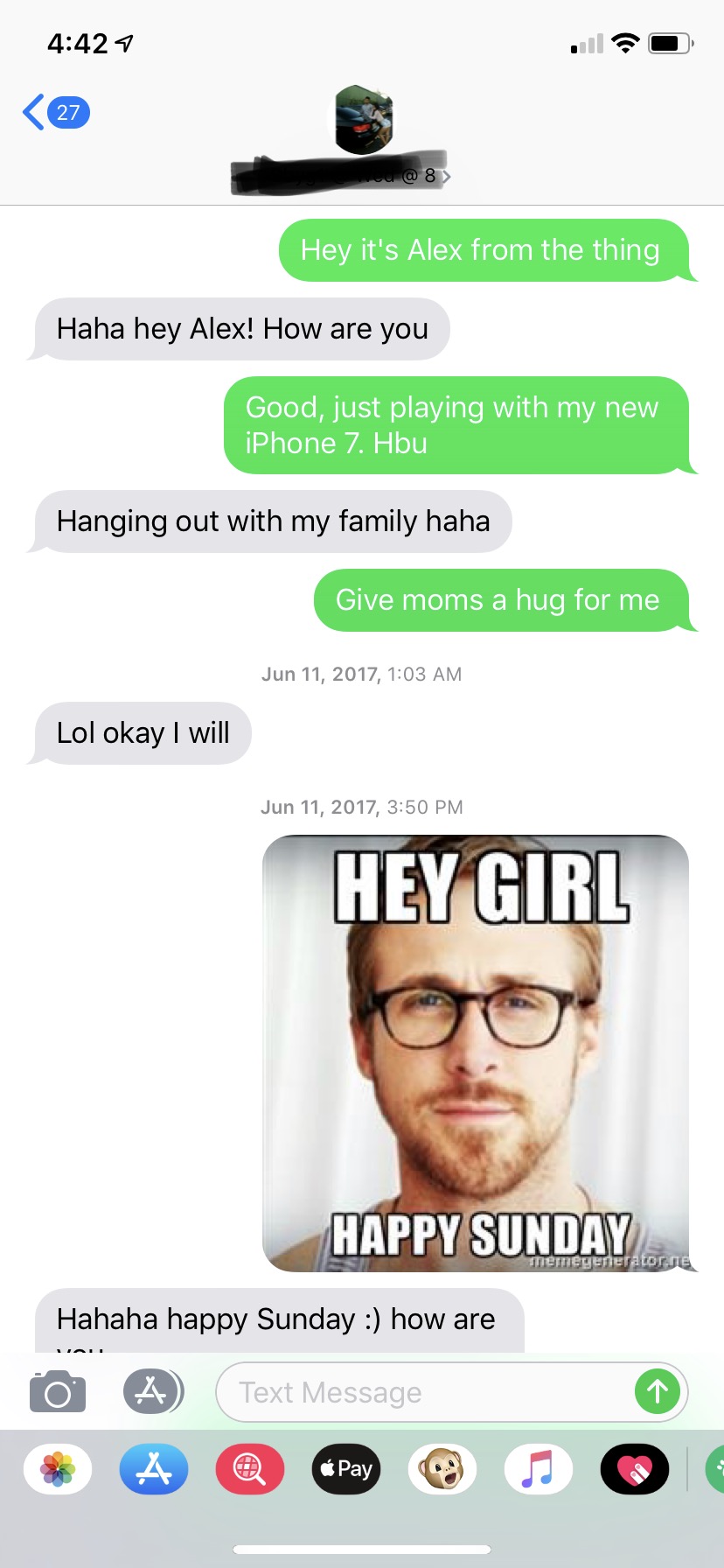Screen dimensions: 724x1568
Task: Open the Hey Girl meme image
Action: click(476, 1053)
